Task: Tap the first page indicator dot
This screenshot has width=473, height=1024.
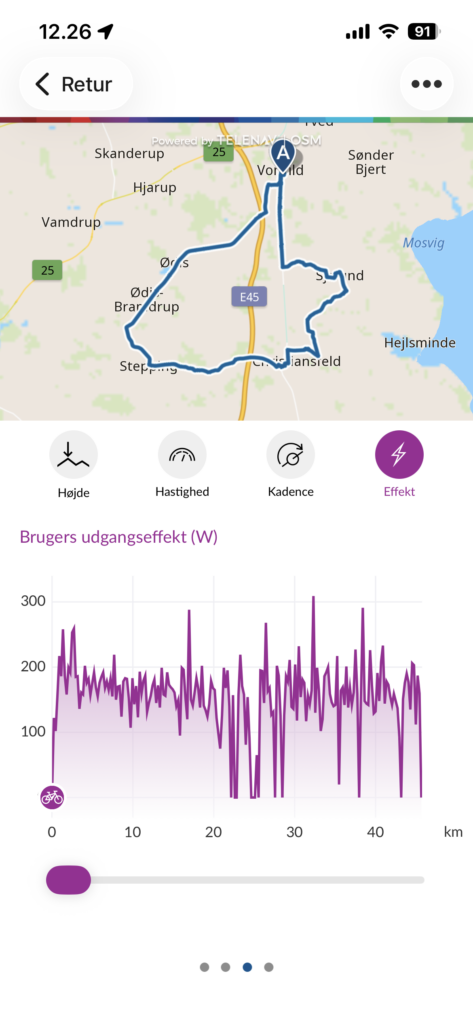Action: pyautogui.click(x=204, y=967)
